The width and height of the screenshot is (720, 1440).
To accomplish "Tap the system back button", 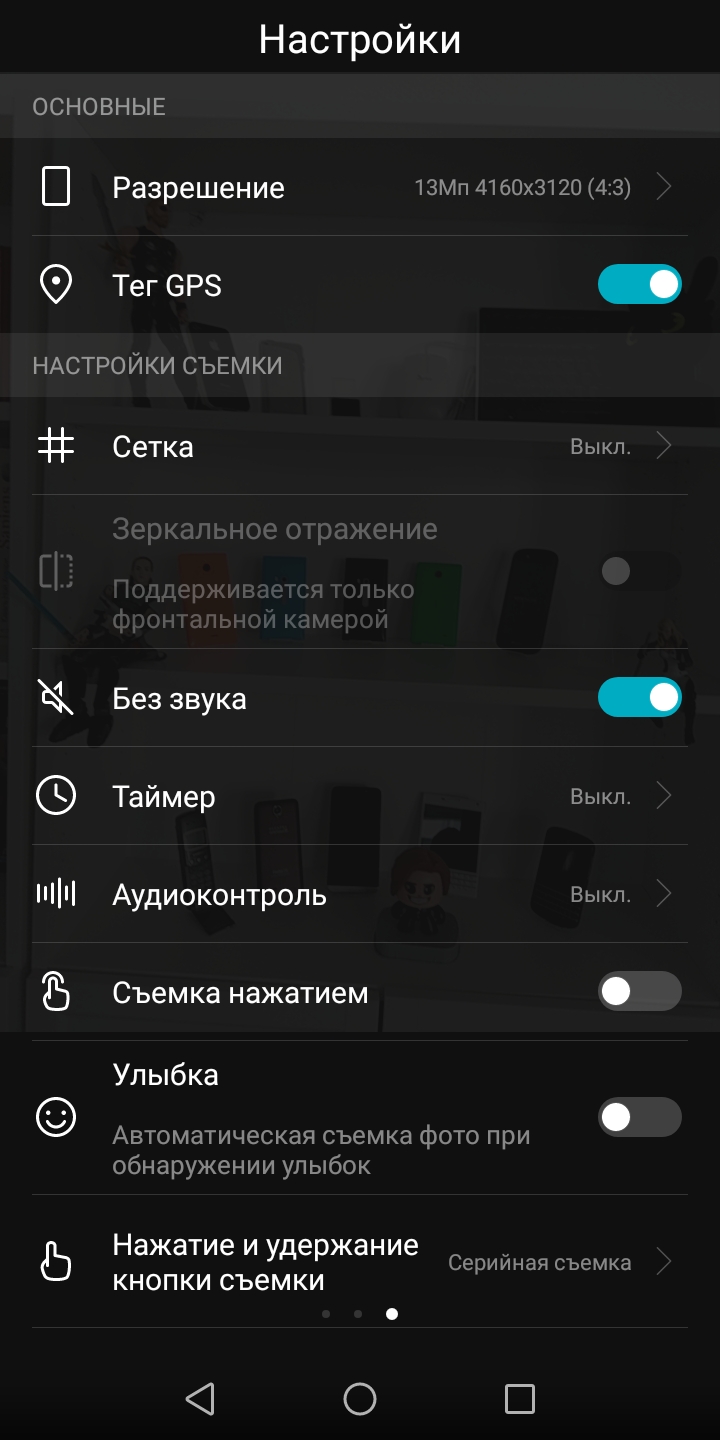I will 200,1398.
